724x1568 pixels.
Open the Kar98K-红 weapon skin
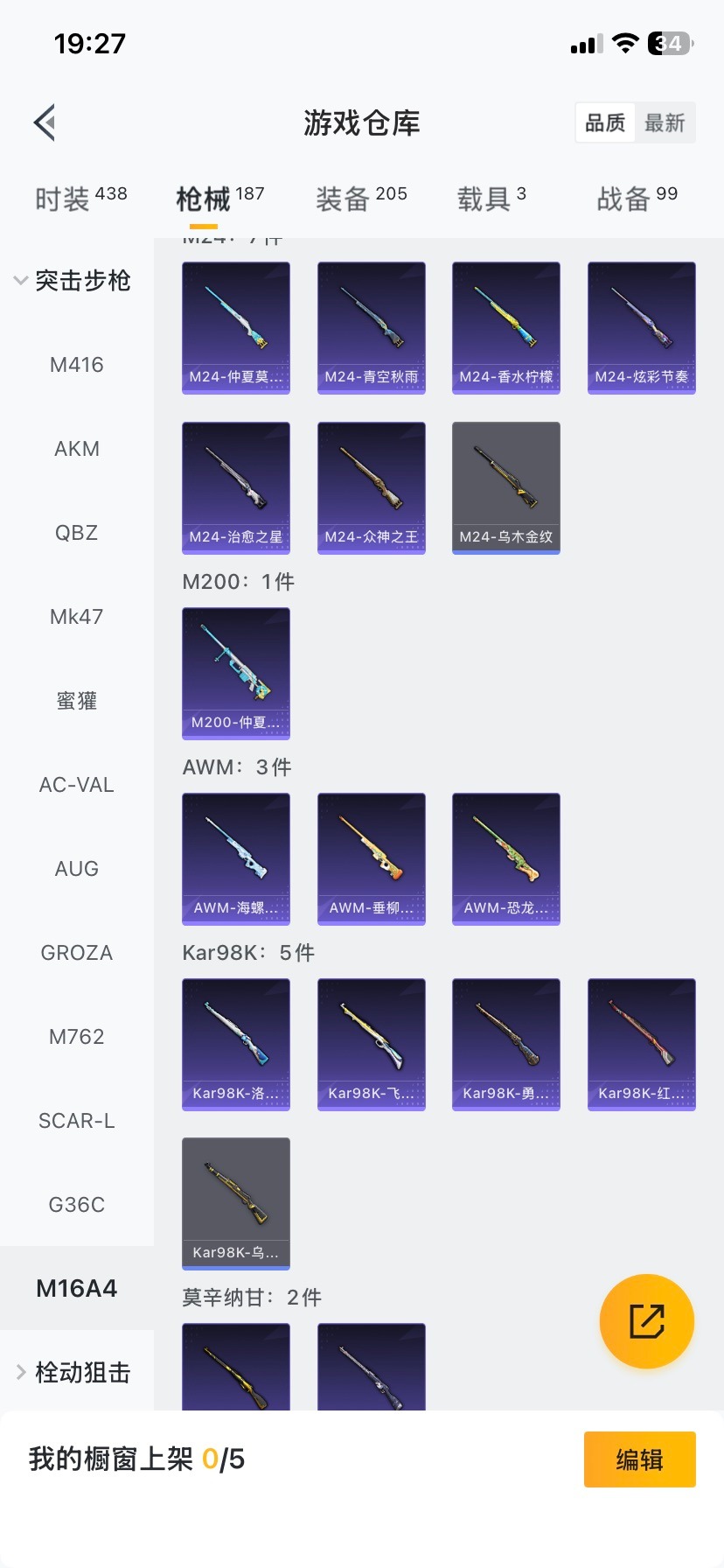coord(641,1044)
